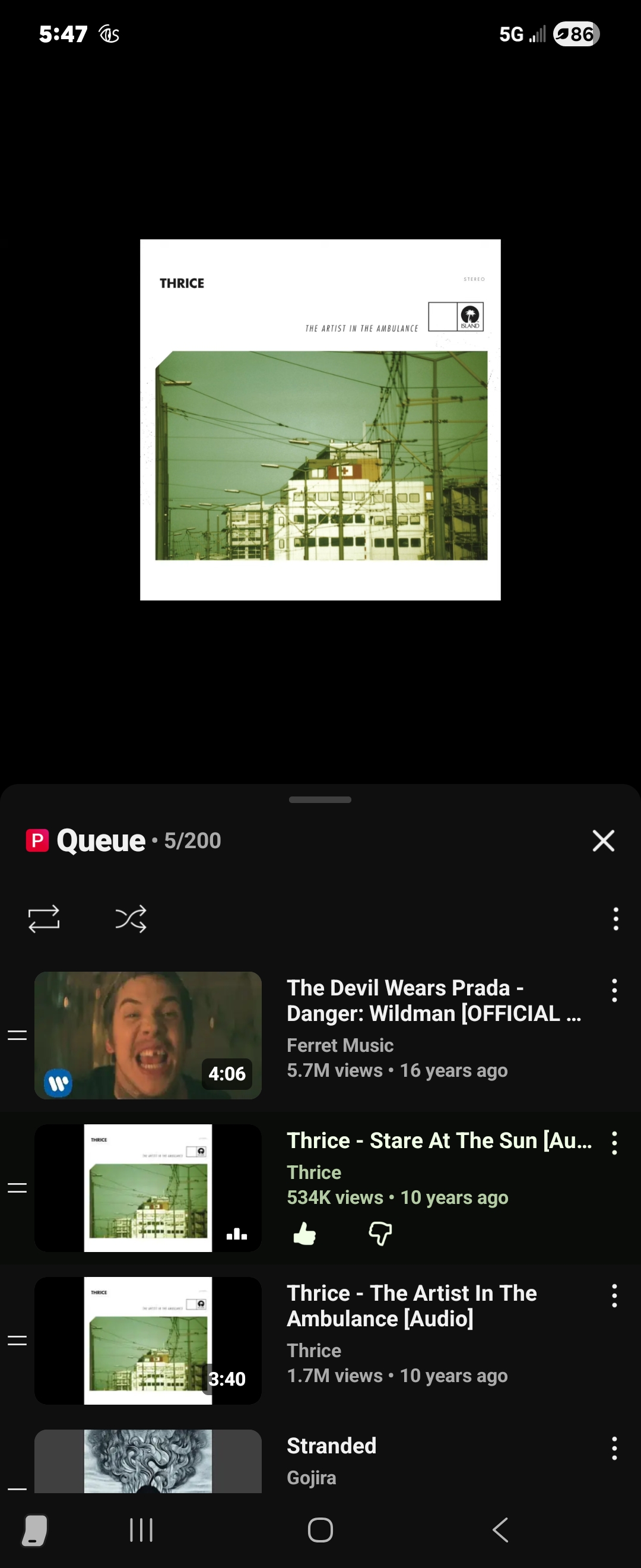This screenshot has height=1568, width=641.
Task: Open recent apps from the navigation bar
Action: pos(141,1529)
